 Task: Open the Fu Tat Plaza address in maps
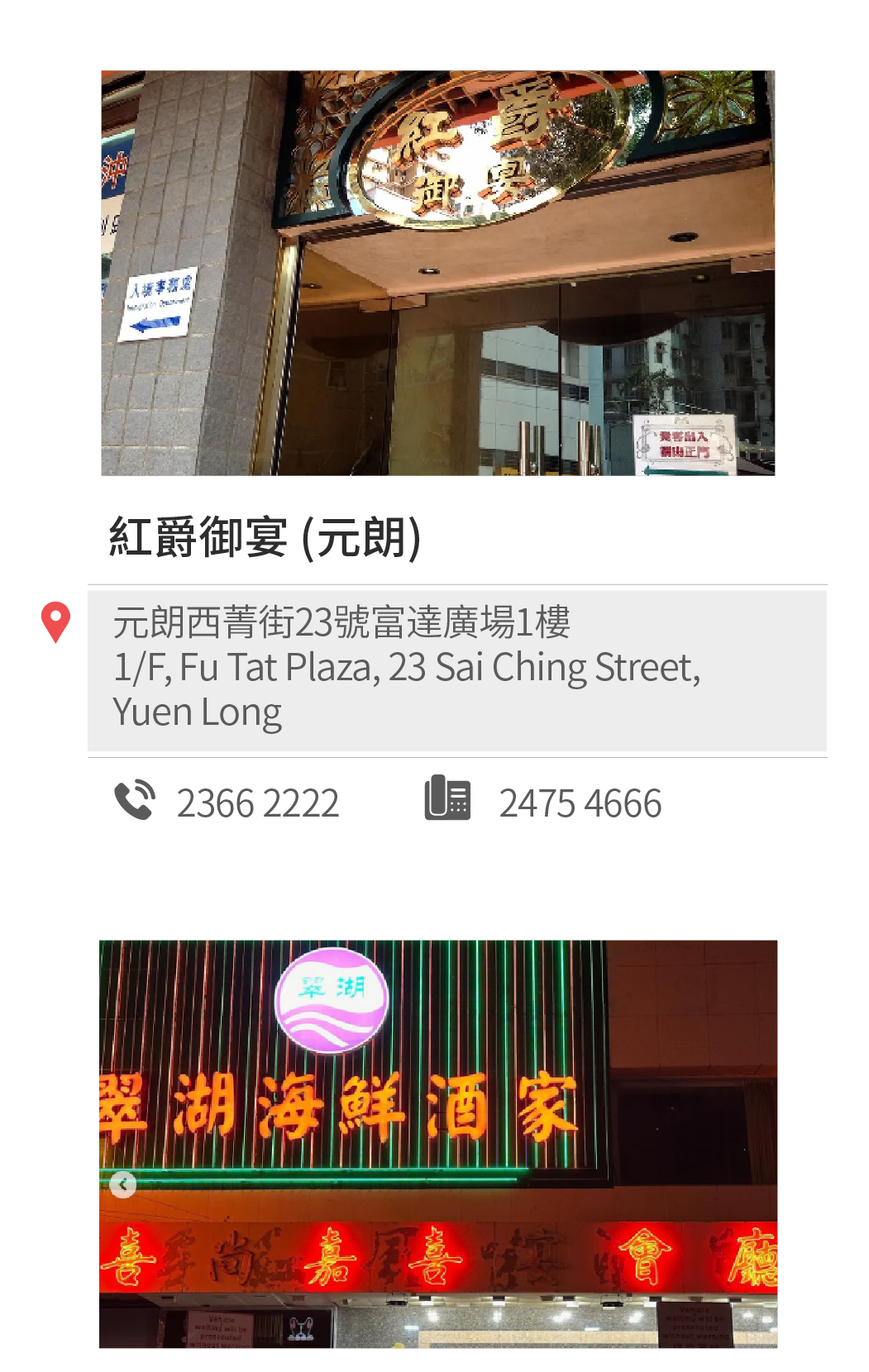point(407,668)
